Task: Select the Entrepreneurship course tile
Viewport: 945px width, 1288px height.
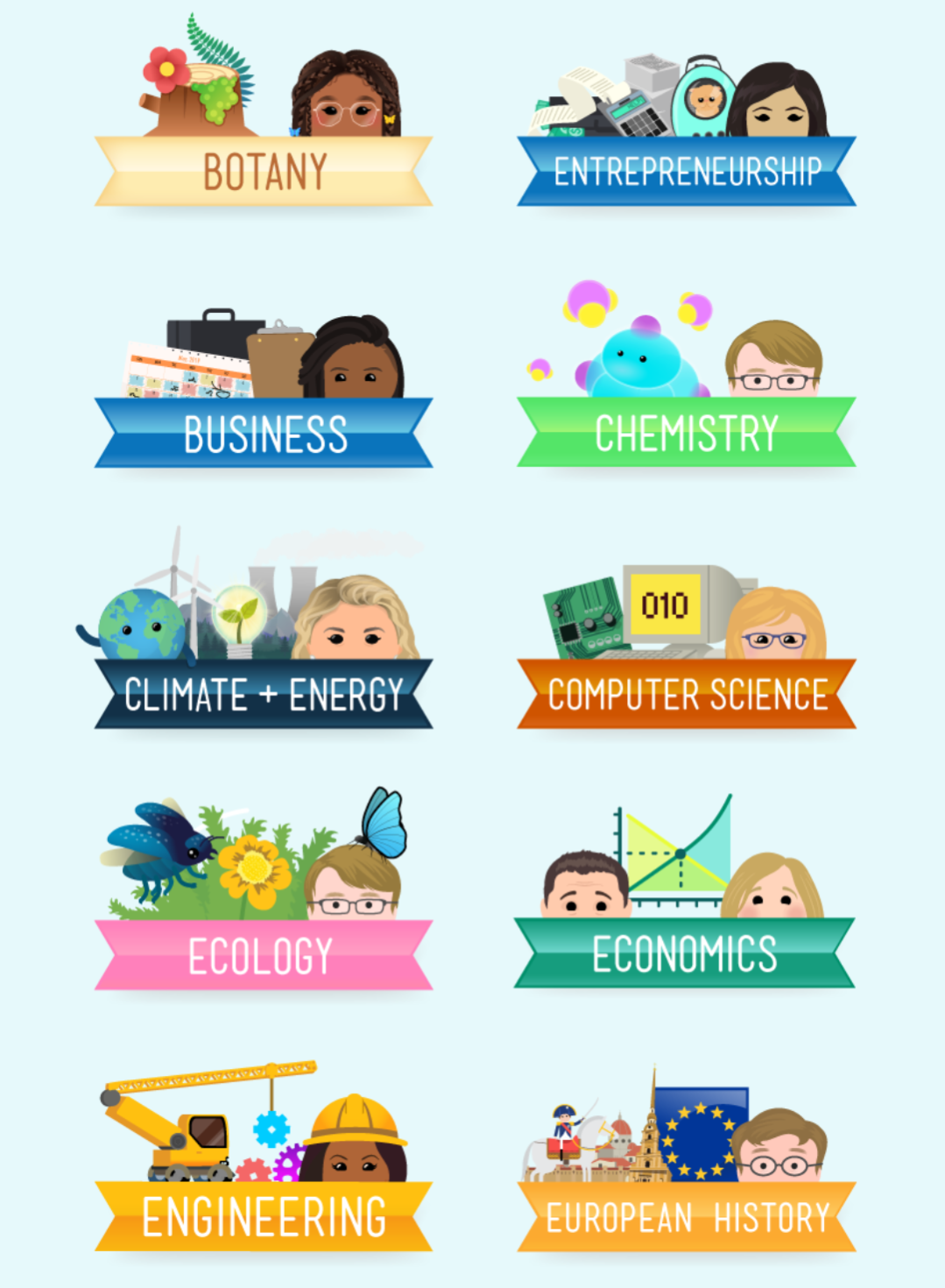Action: 687,171
